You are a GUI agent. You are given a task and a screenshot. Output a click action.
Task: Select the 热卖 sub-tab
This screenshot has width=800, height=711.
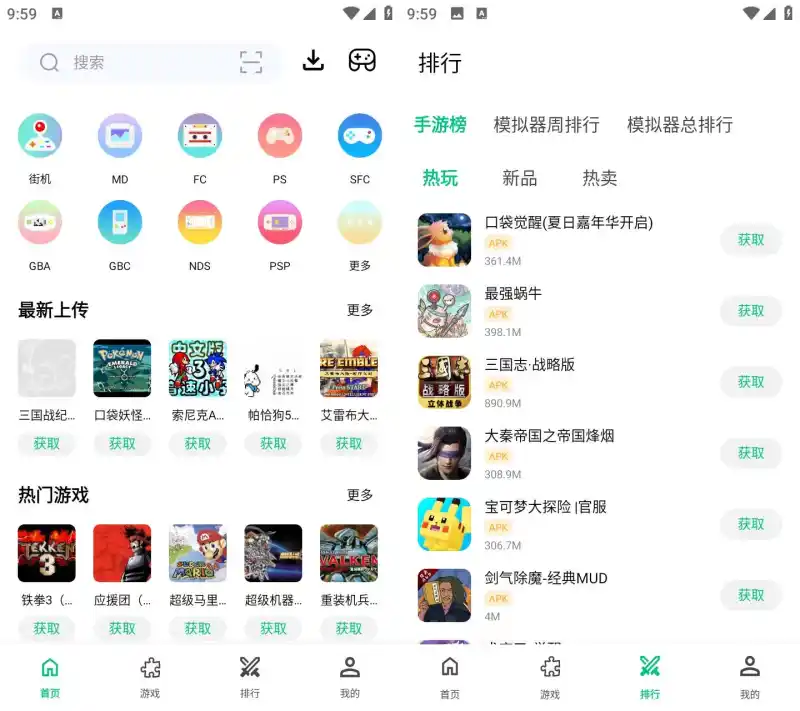click(x=599, y=178)
